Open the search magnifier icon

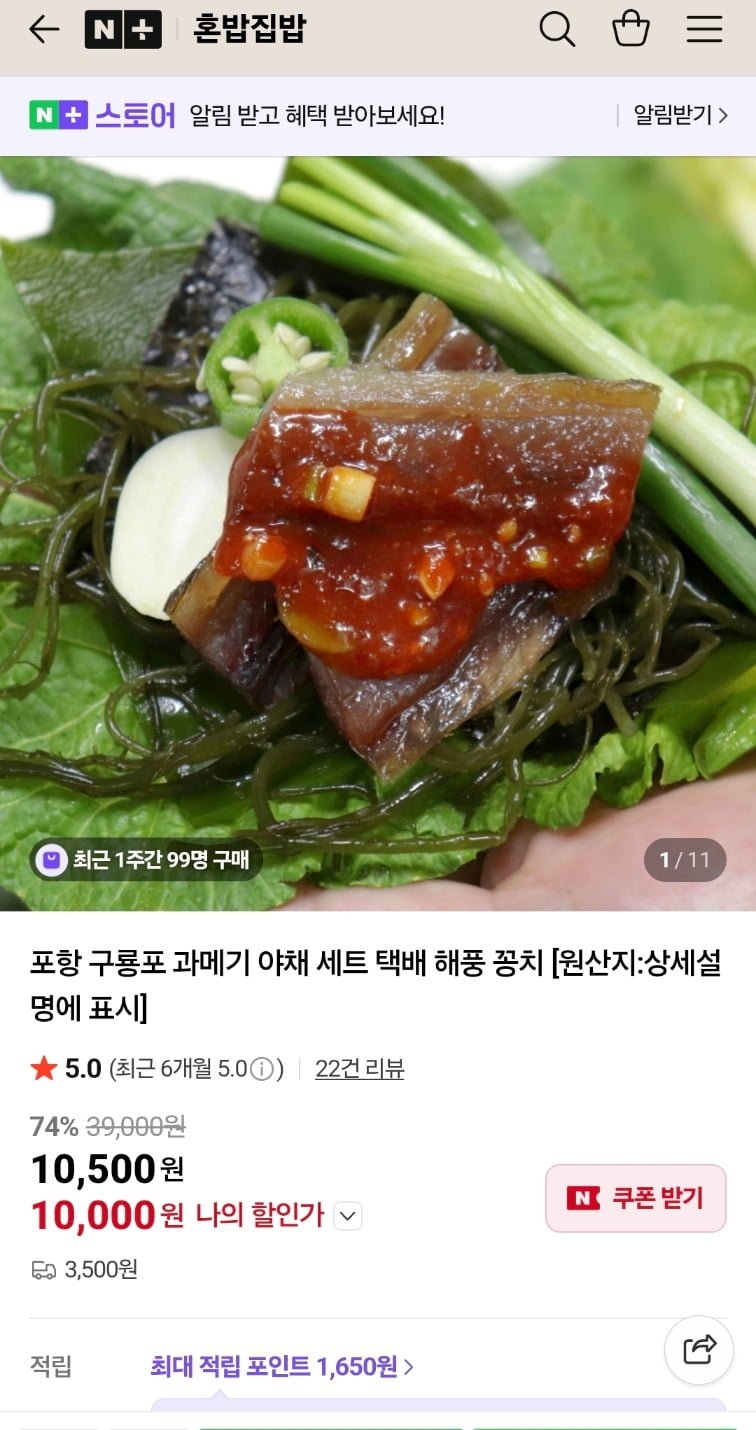click(557, 30)
